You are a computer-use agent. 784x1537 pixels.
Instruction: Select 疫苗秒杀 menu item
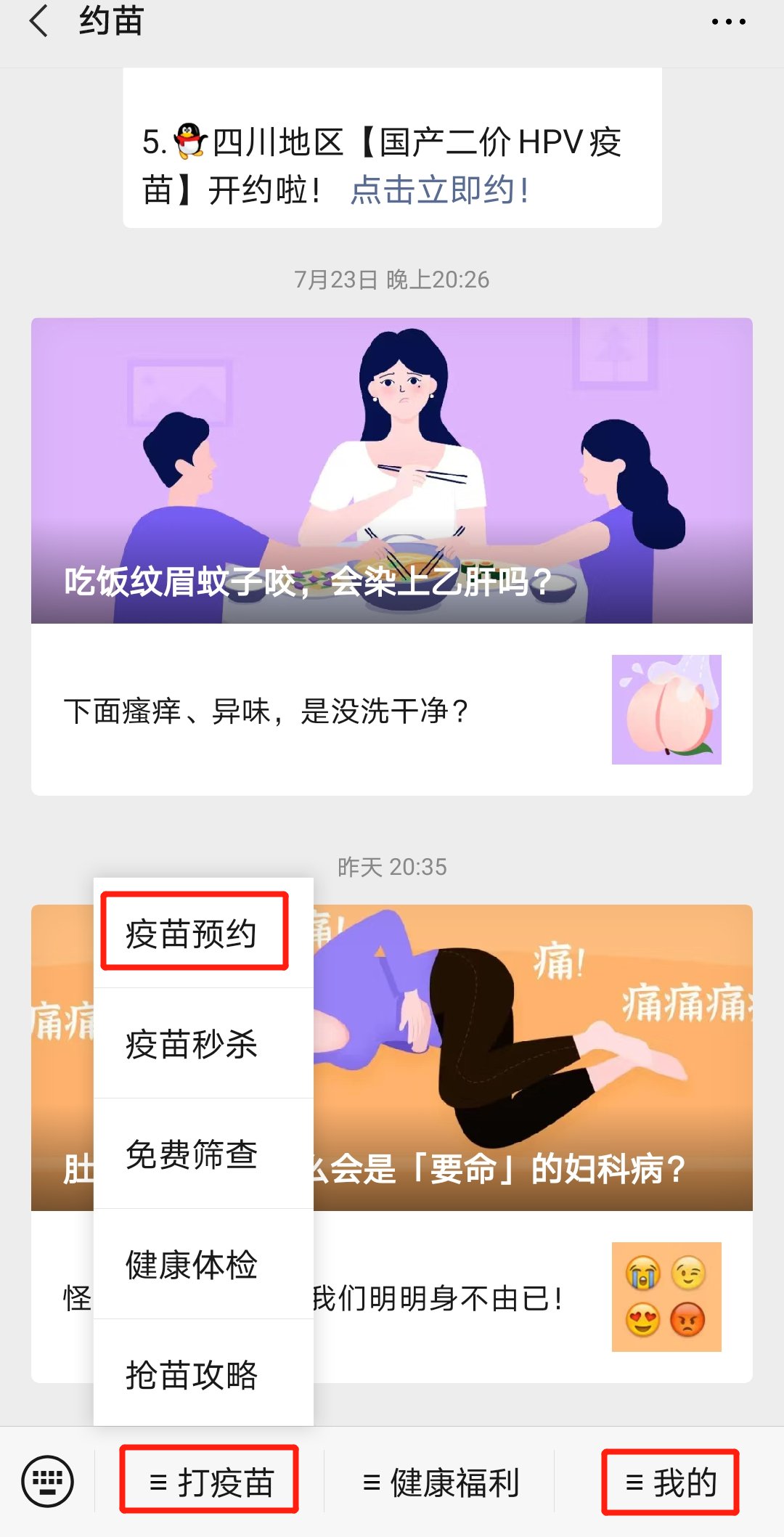[192, 1044]
